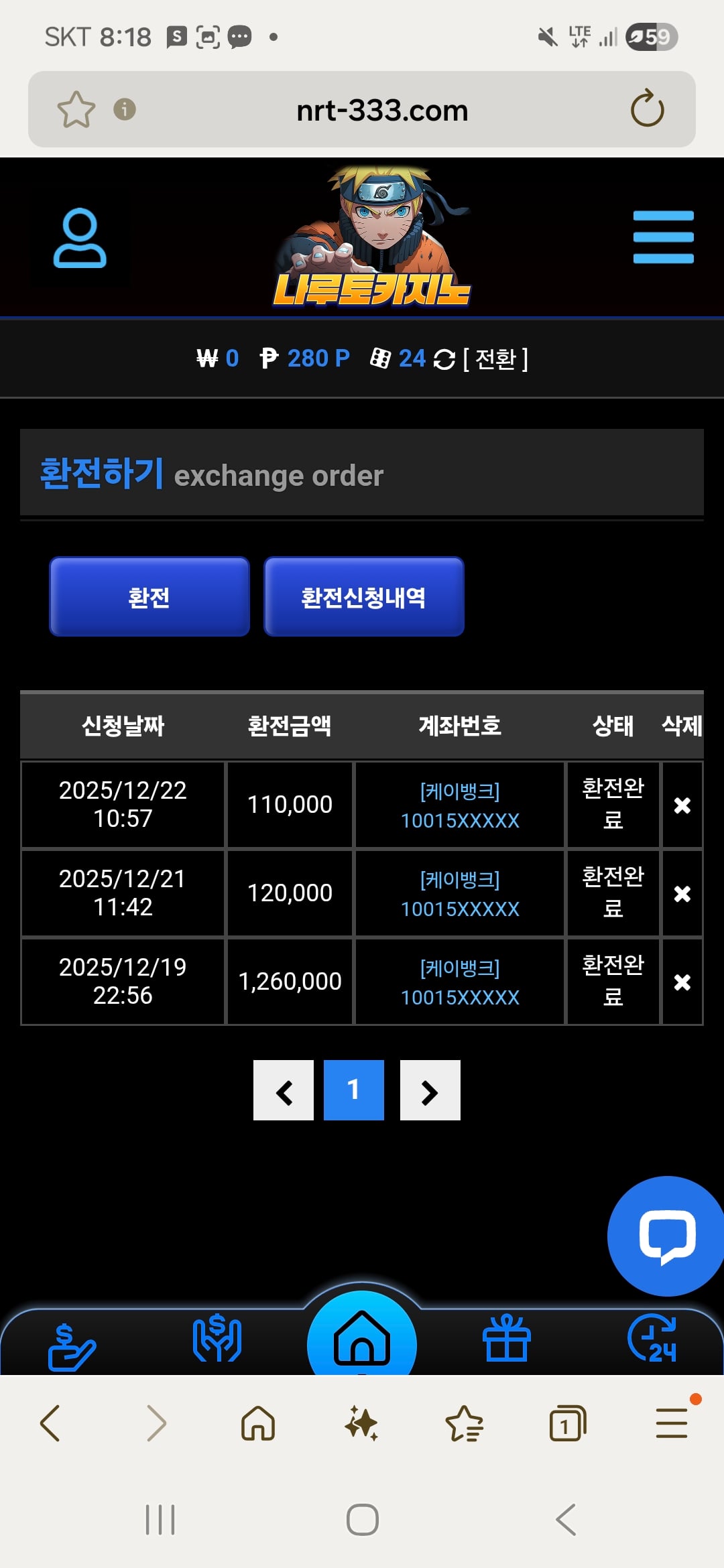The height and width of the screenshot is (1568, 724).
Task: Open browser tabs switcher
Action: point(567,1423)
